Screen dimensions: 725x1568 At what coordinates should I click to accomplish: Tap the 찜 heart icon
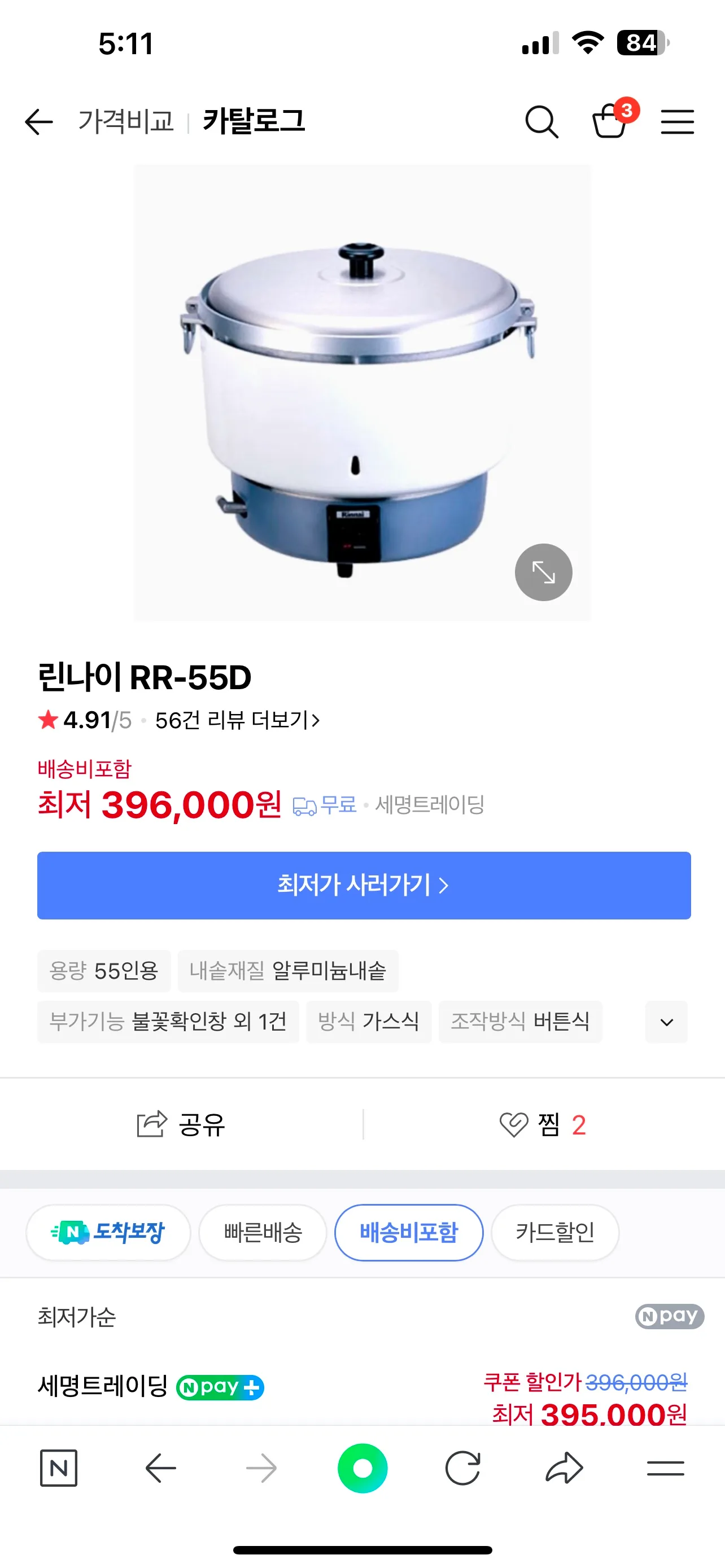[x=515, y=1125]
